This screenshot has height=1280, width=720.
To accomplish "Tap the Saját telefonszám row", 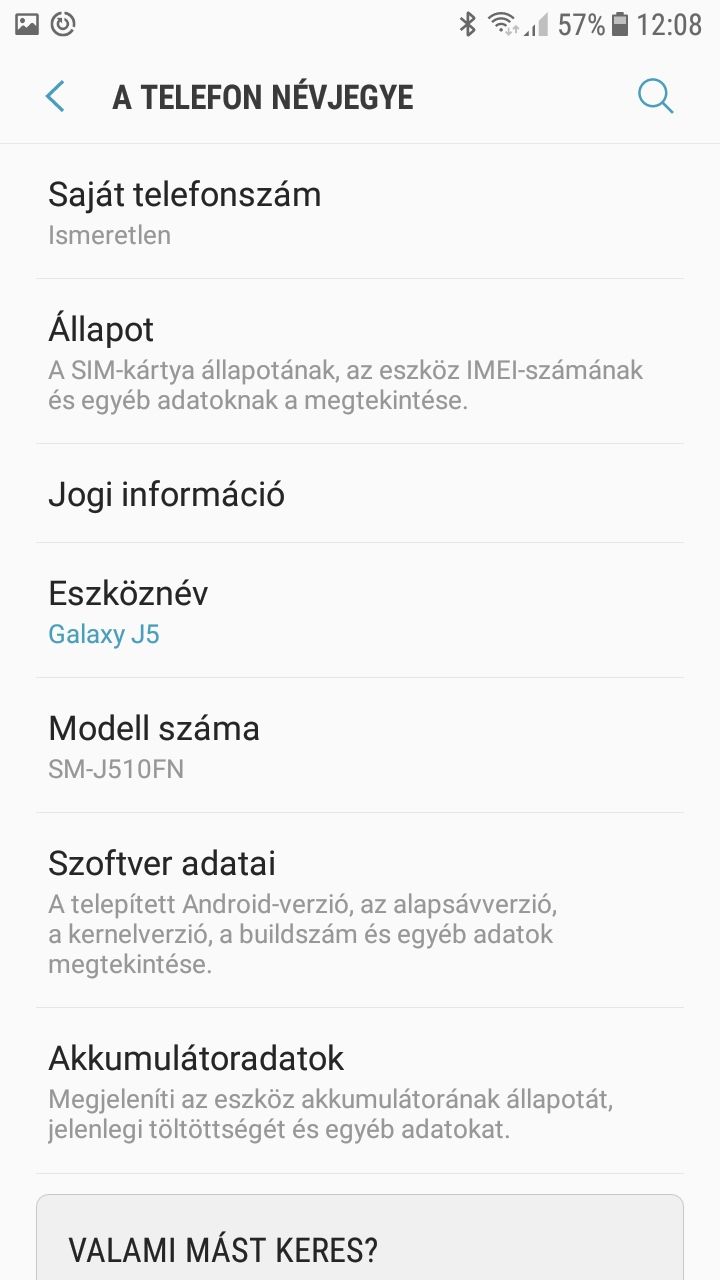I will click(x=360, y=212).
